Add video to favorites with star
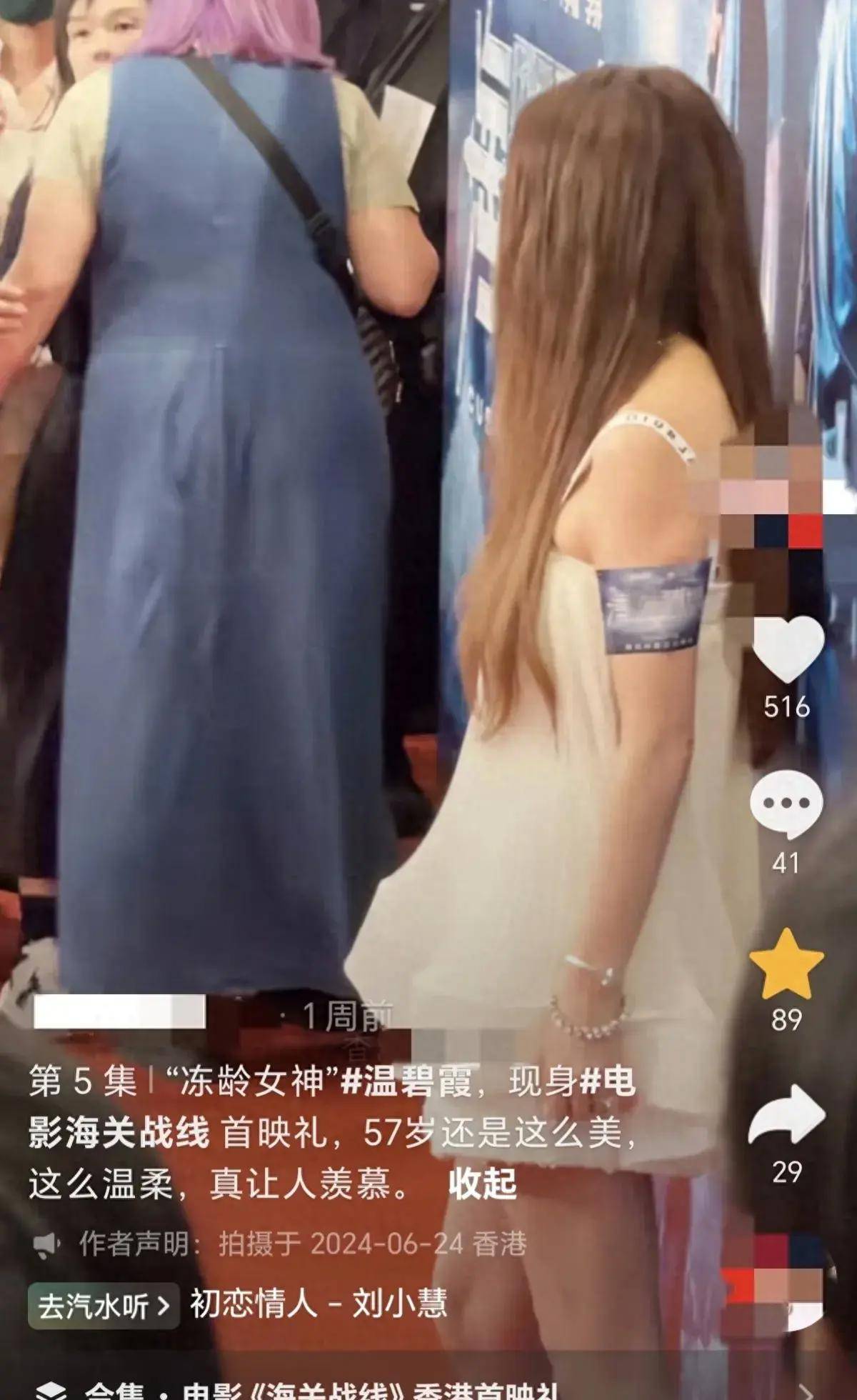This screenshot has height=1400, width=857. click(x=786, y=965)
